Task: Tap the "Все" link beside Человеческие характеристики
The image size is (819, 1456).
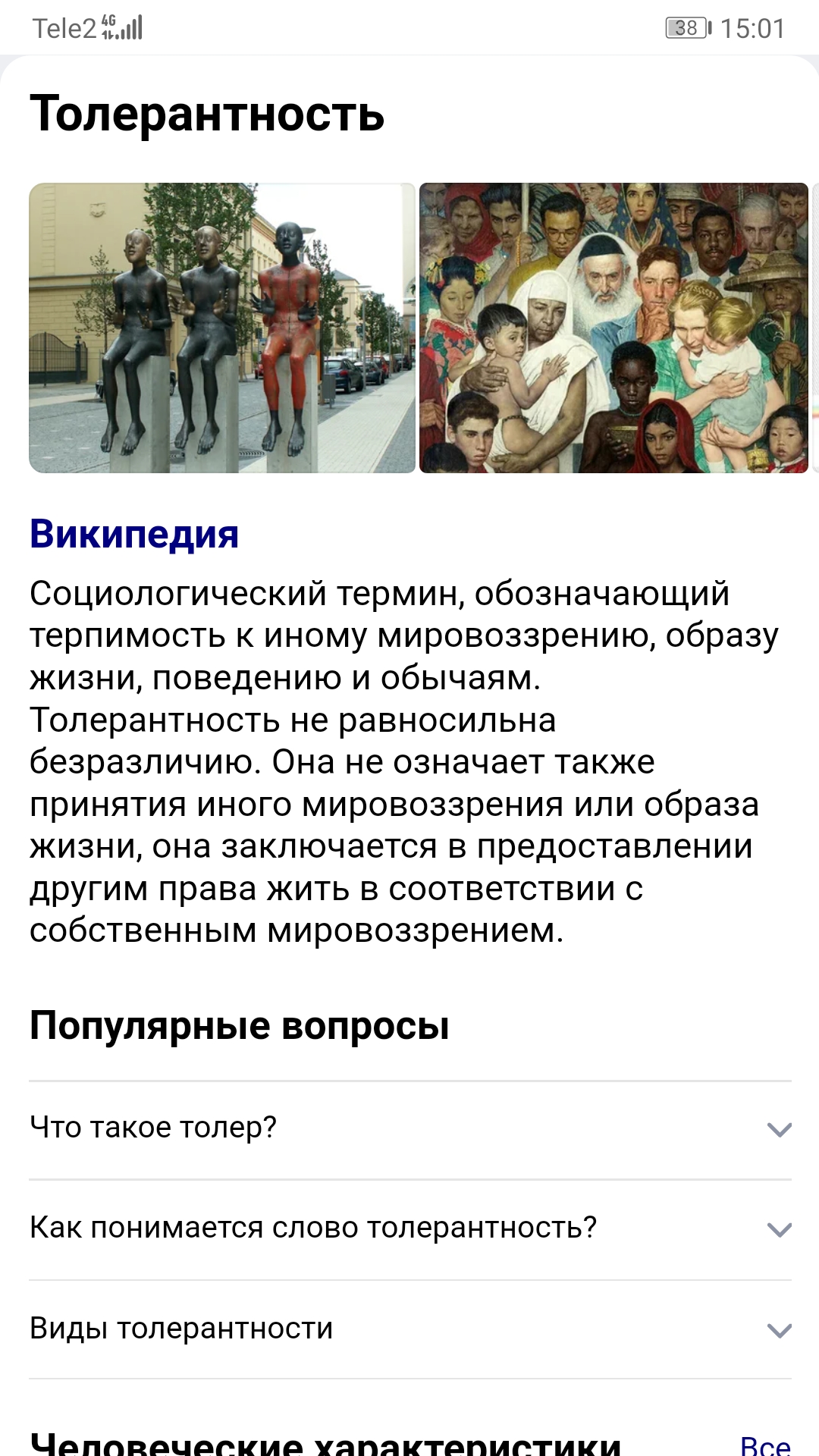Action: tap(764, 1444)
